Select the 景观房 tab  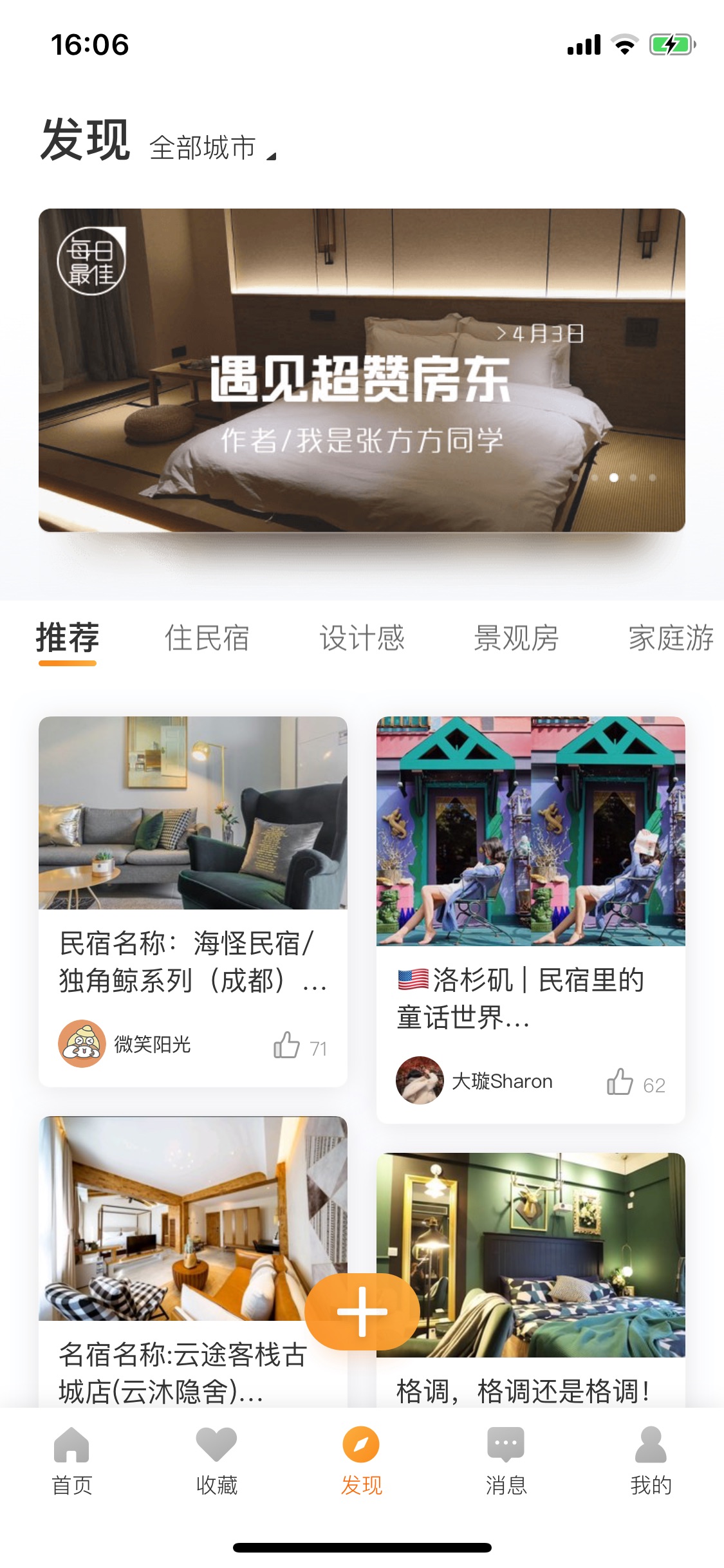[516, 638]
